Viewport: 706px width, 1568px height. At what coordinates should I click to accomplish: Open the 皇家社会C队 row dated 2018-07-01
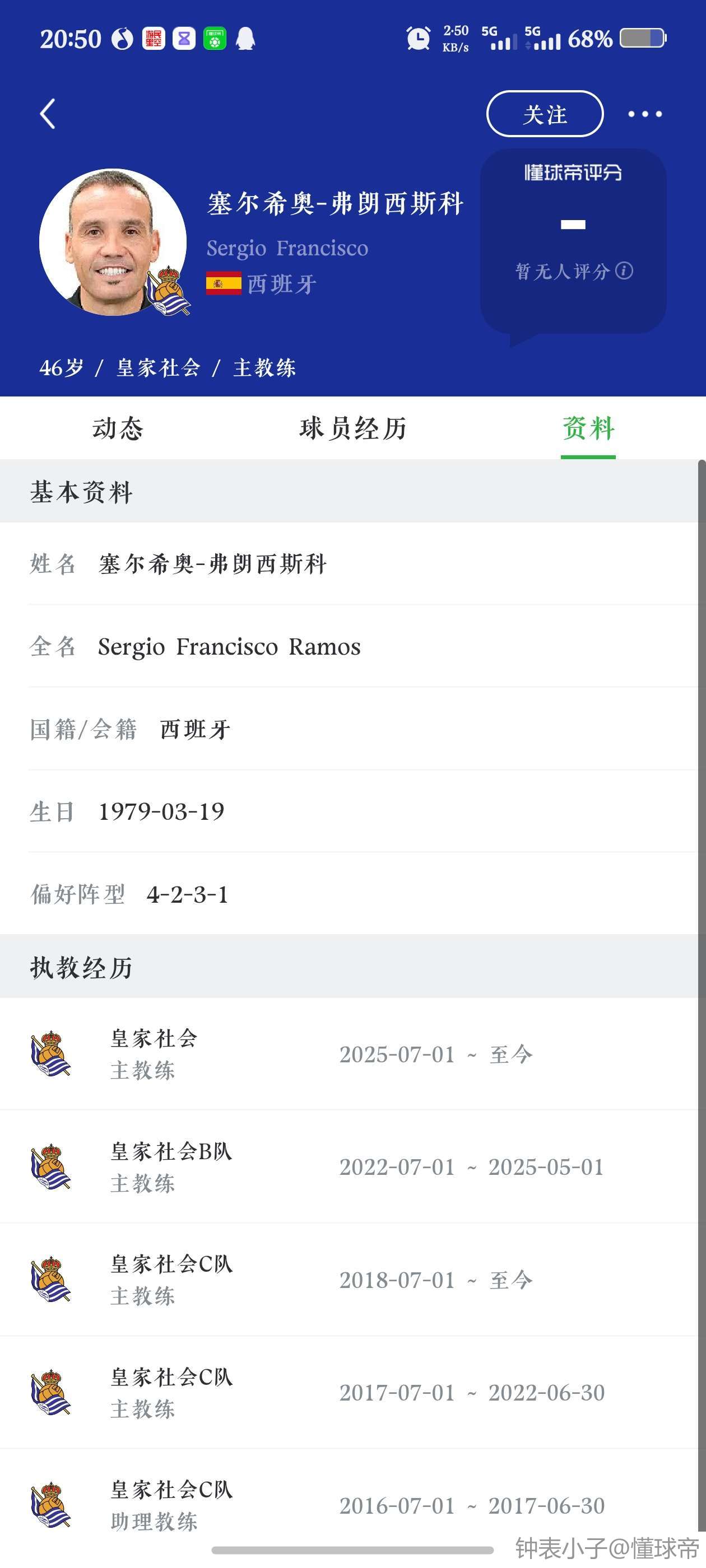click(x=349, y=1280)
